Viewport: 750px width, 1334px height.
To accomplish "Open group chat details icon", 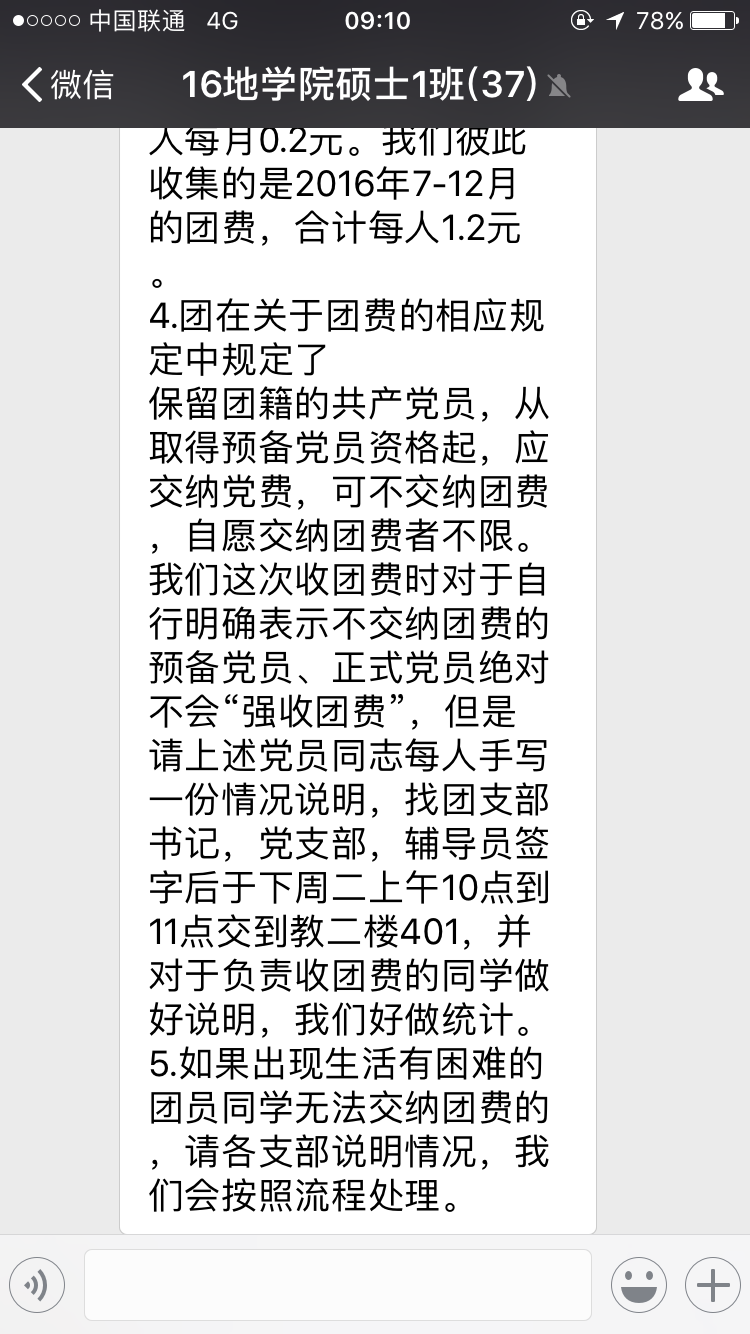I will 700,85.
